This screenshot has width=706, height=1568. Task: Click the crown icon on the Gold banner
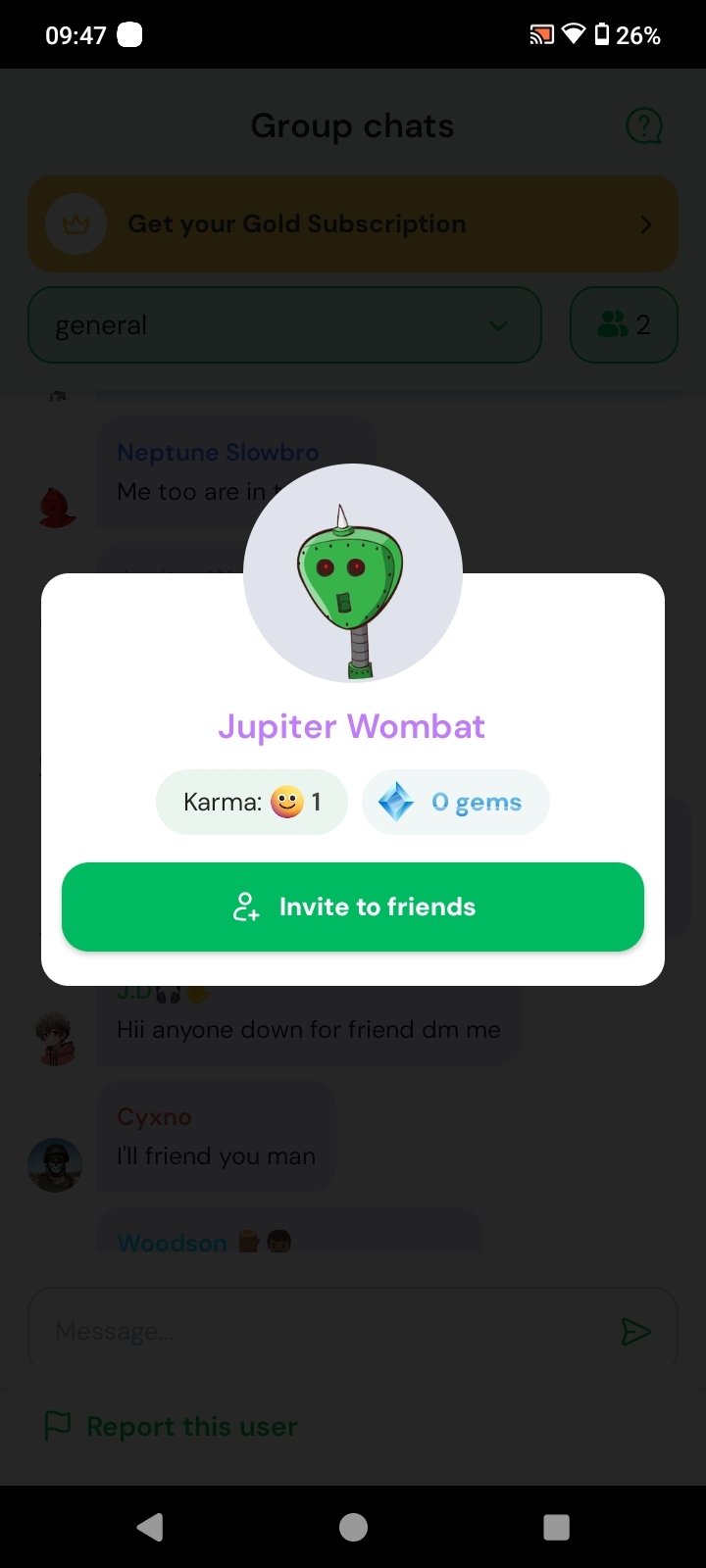pyautogui.click(x=76, y=223)
